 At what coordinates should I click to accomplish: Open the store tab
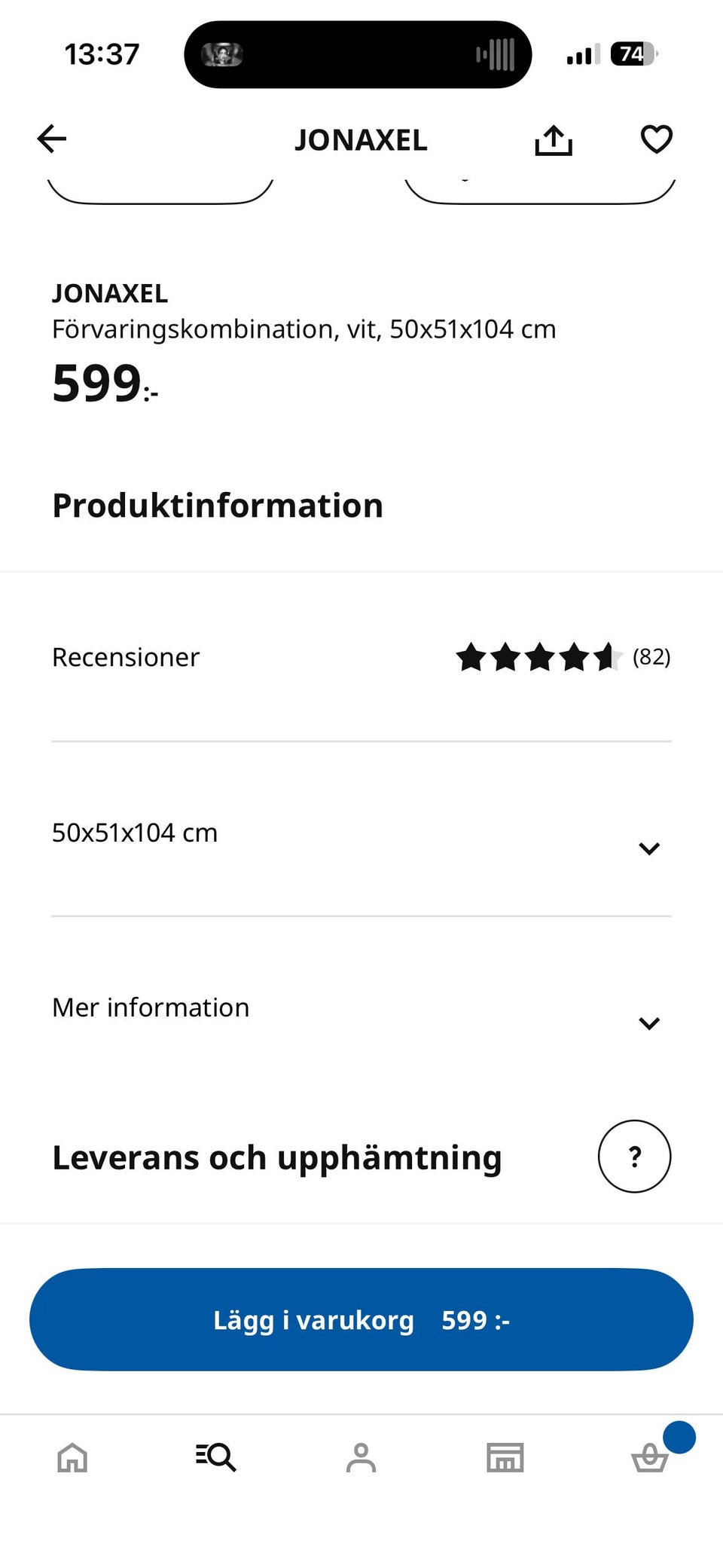click(505, 1457)
